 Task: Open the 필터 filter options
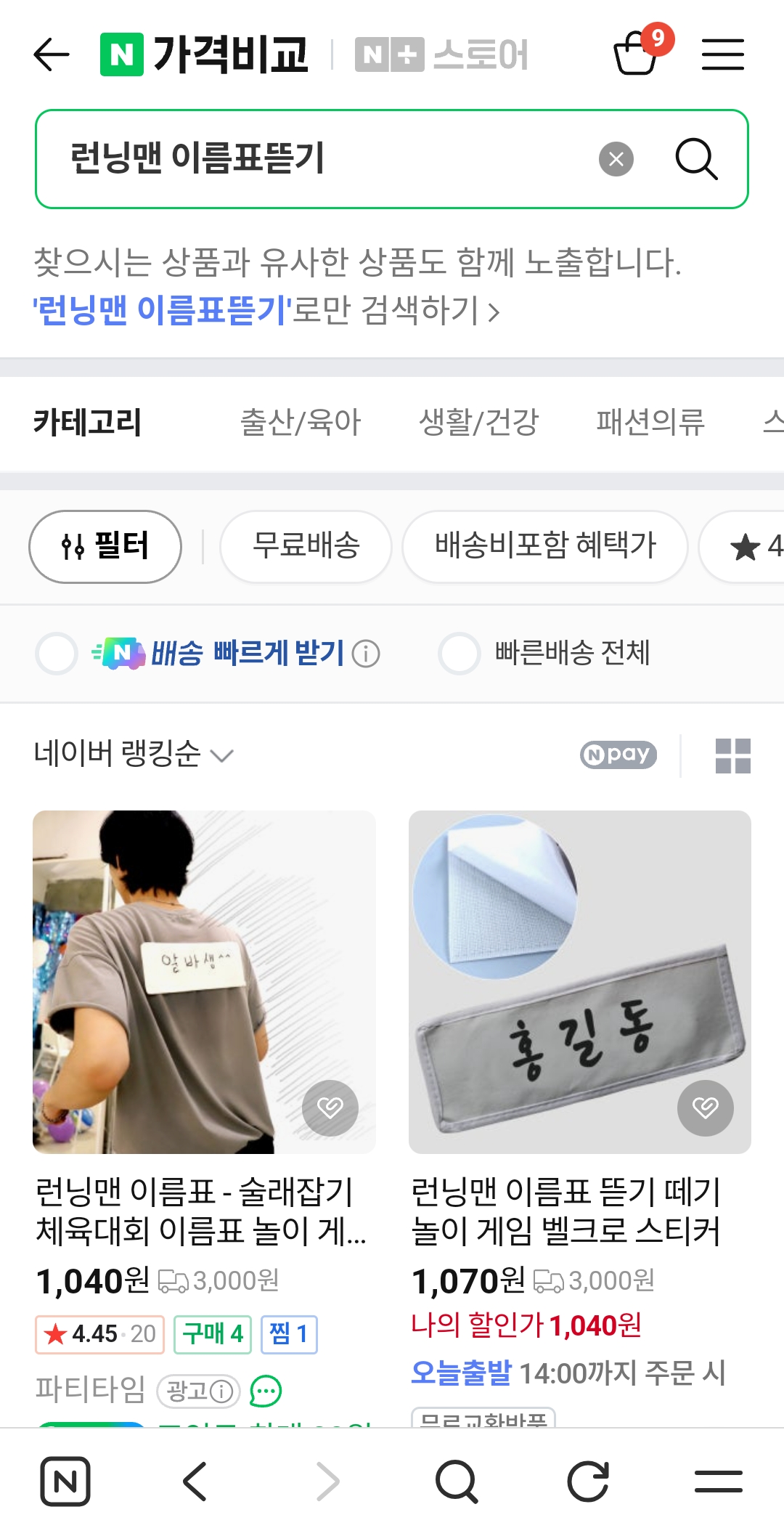click(105, 546)
